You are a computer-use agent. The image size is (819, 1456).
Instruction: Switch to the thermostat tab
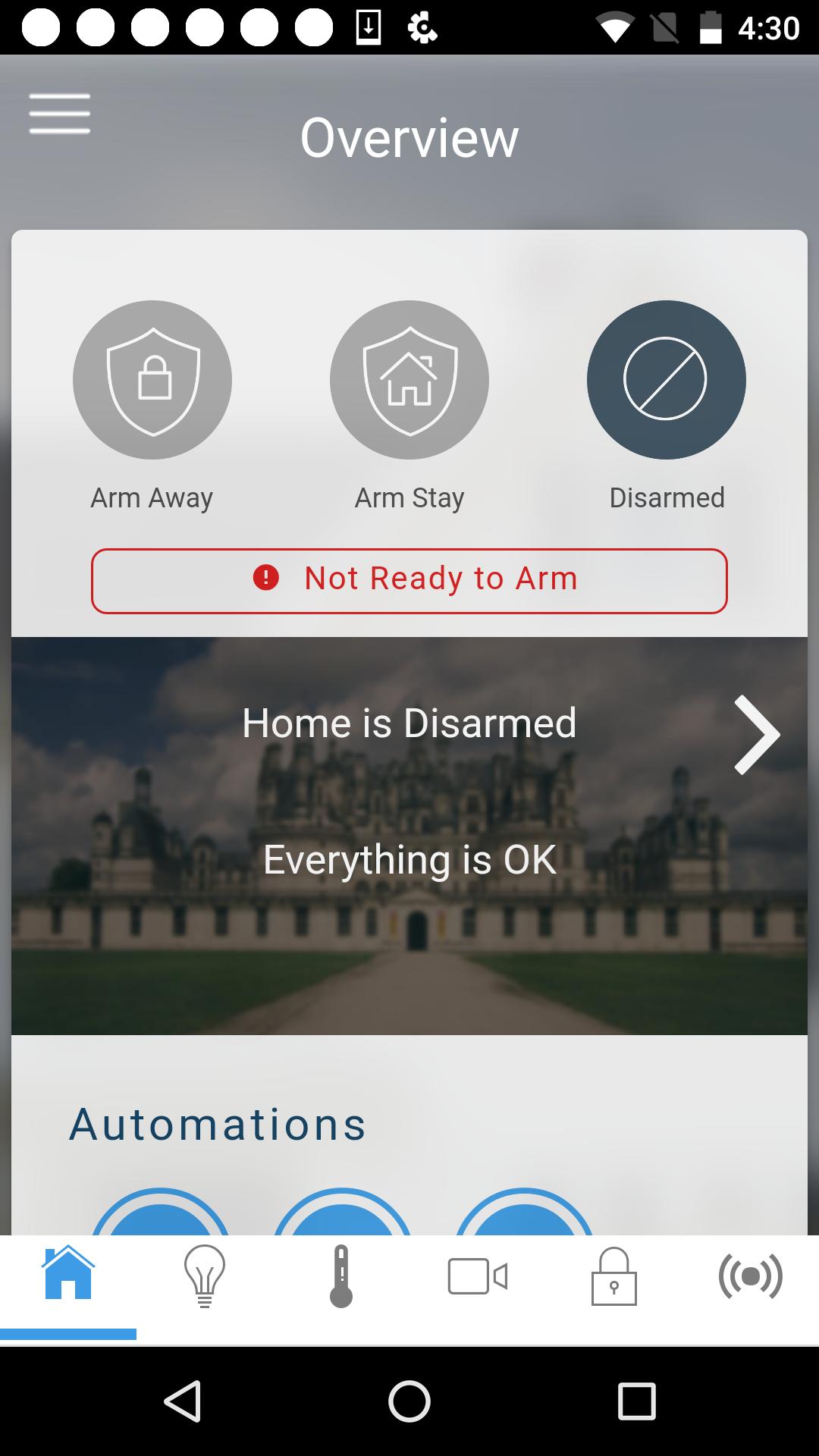[341, 1276]
